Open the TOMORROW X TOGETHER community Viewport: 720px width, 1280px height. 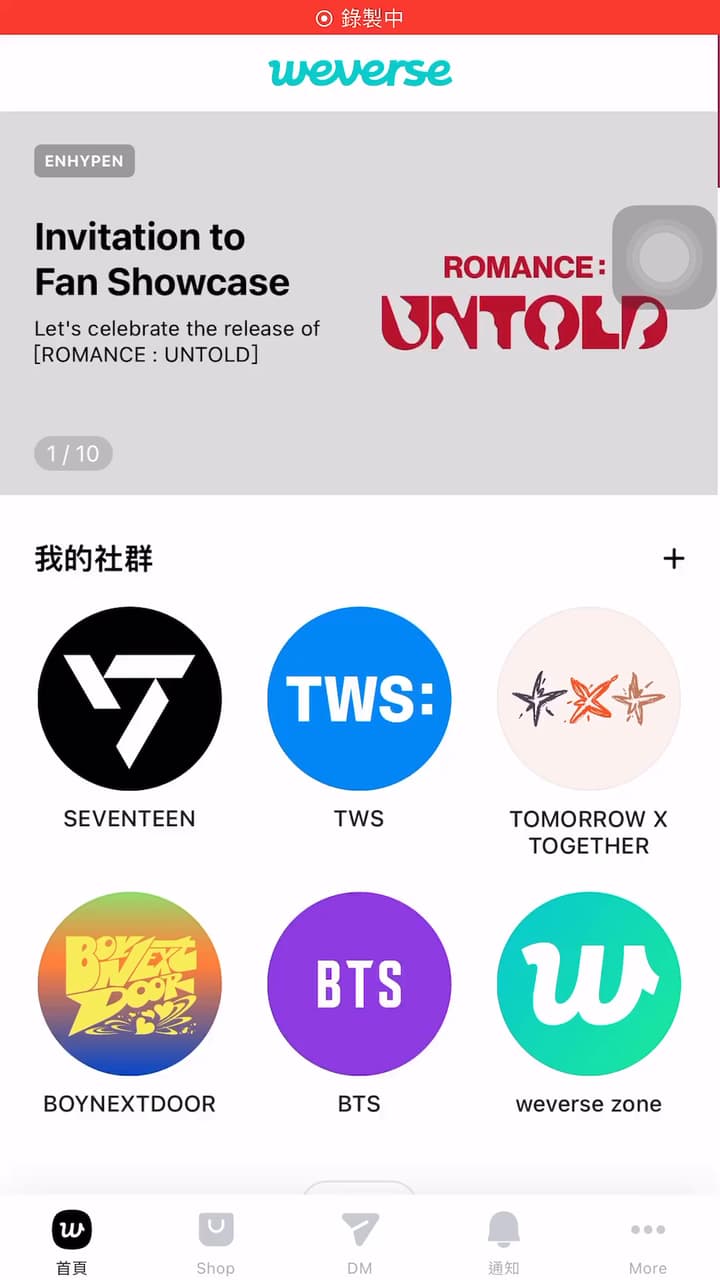point(589,698)
